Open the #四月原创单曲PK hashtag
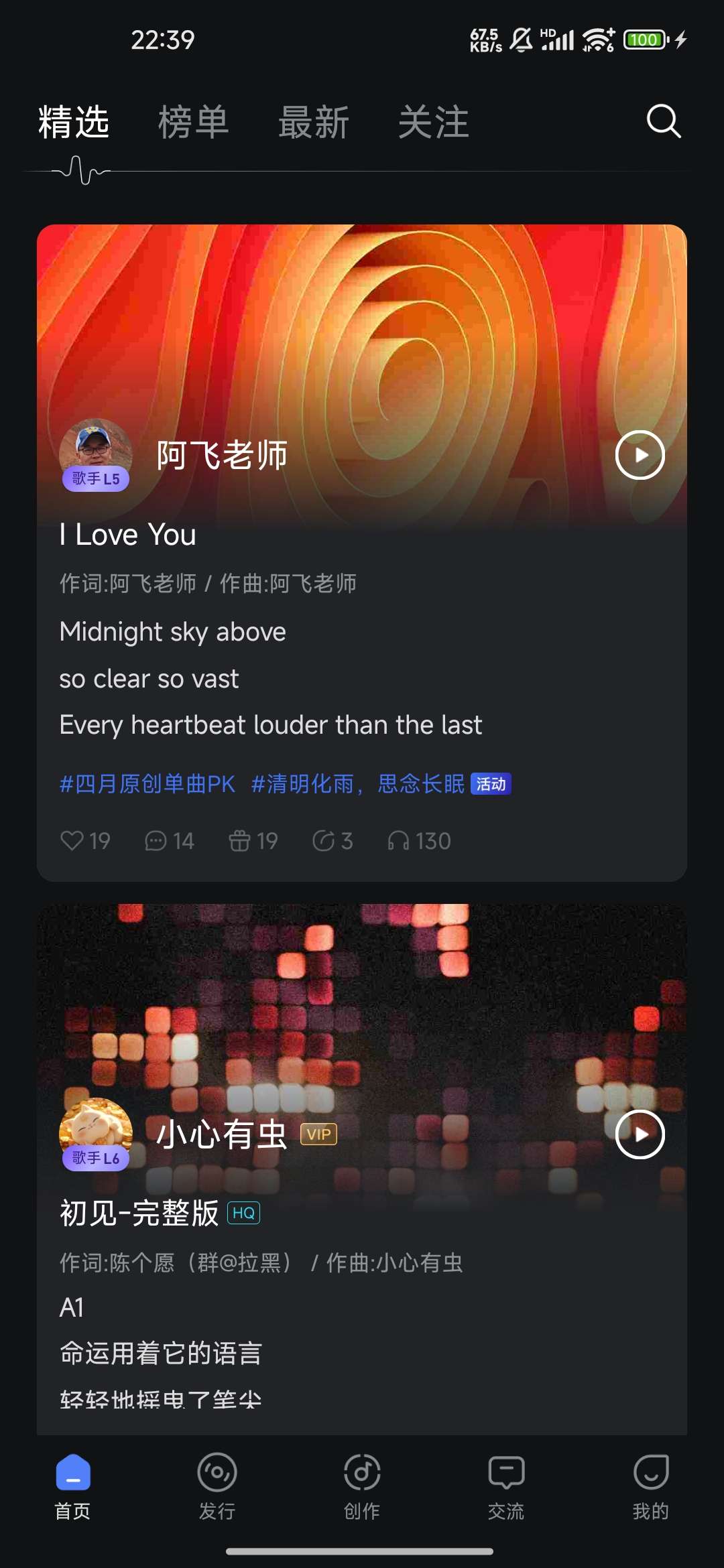 (147, 784)
